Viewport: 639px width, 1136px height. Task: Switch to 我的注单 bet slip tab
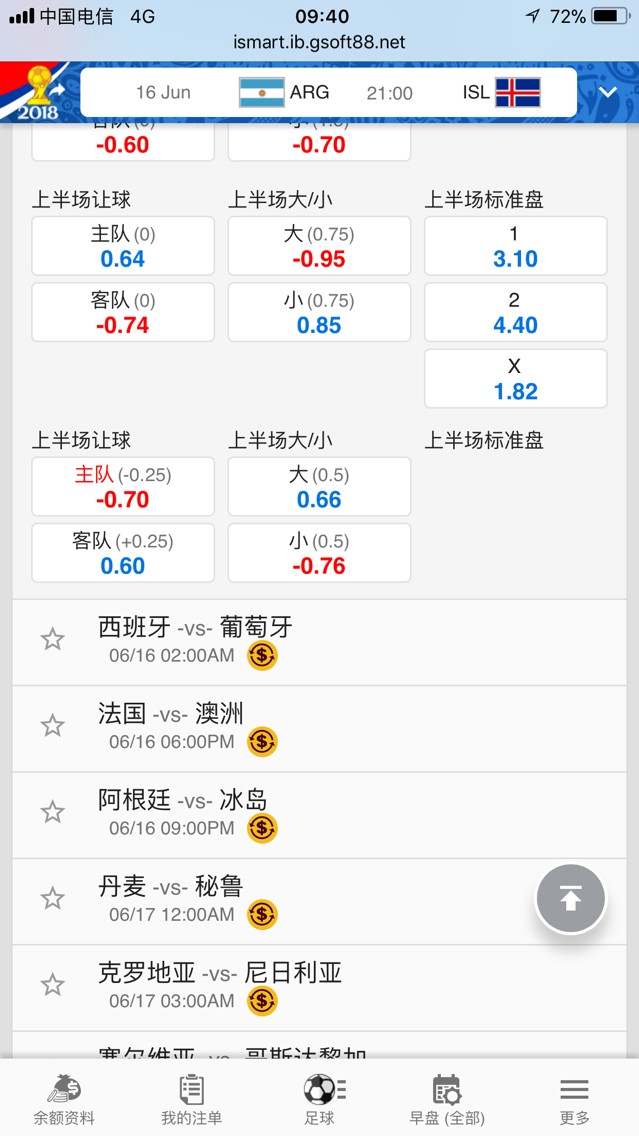point(191,1099)
